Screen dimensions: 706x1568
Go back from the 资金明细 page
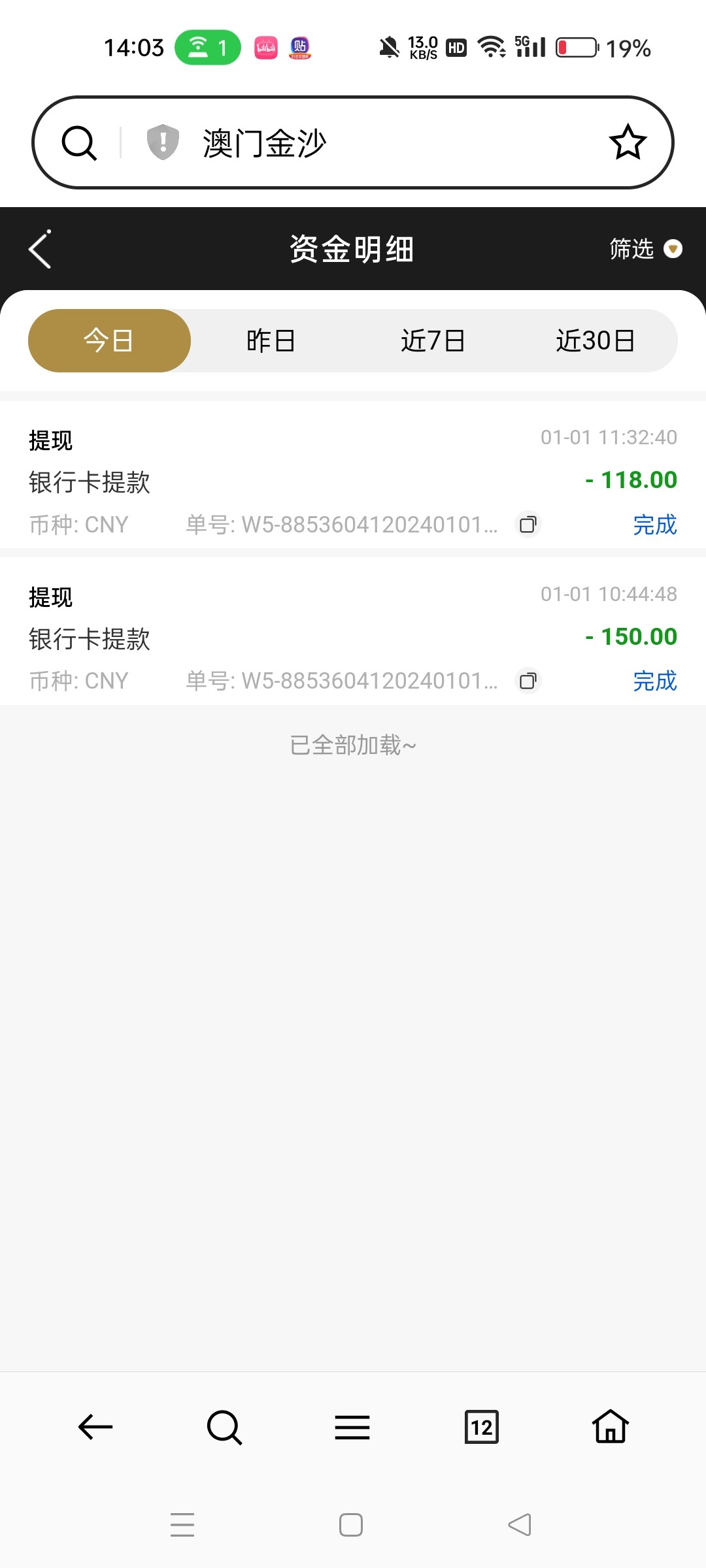pos(40,249)
